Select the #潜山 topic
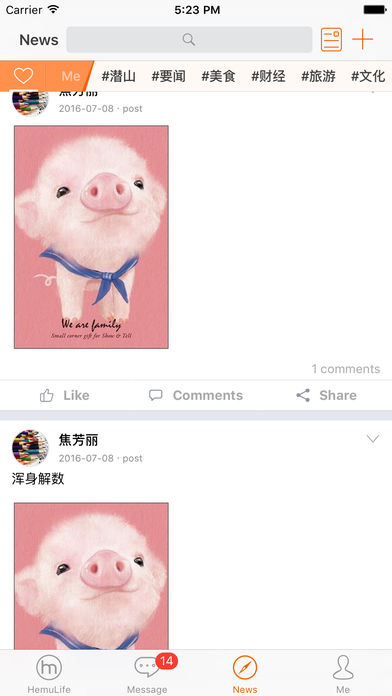 (119, 76)
